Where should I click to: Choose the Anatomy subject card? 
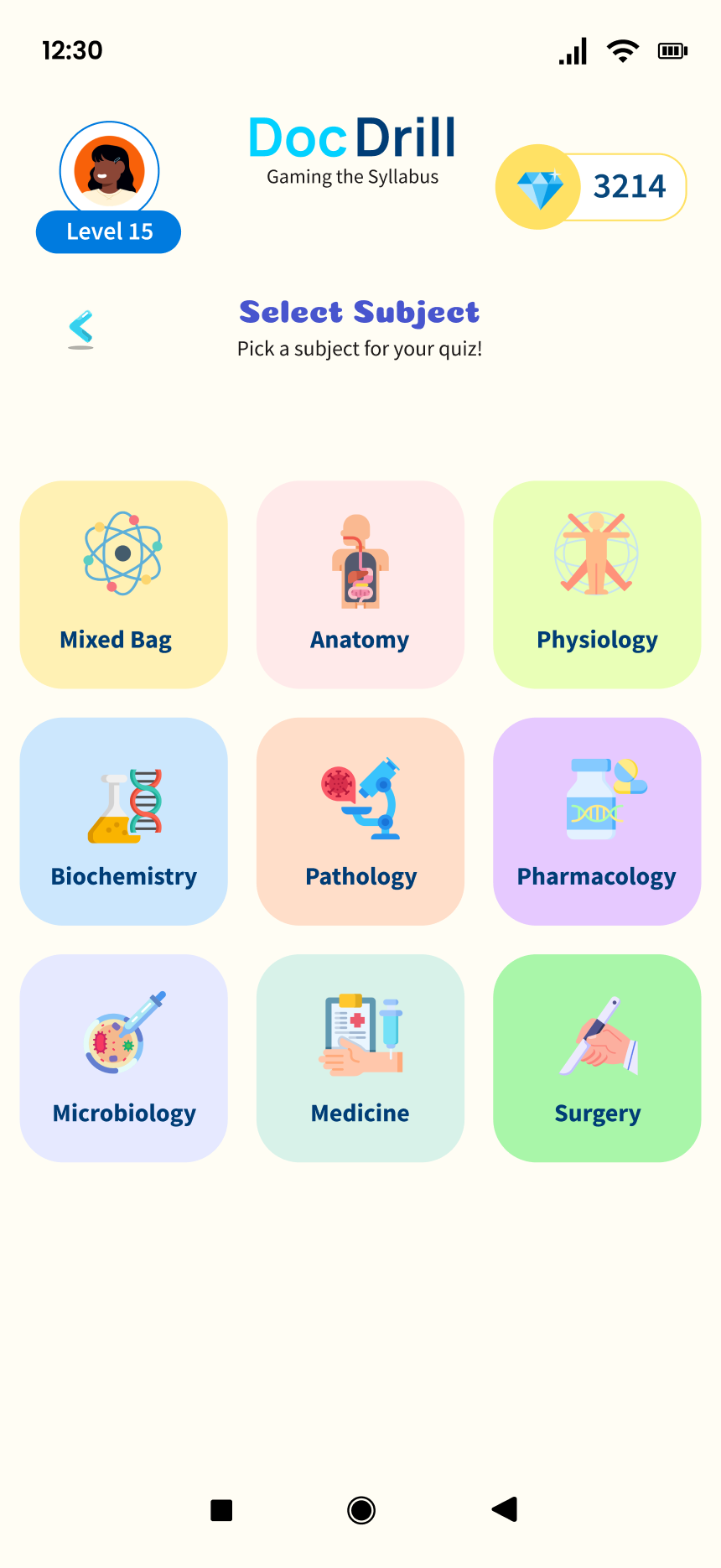click(360, 584)
